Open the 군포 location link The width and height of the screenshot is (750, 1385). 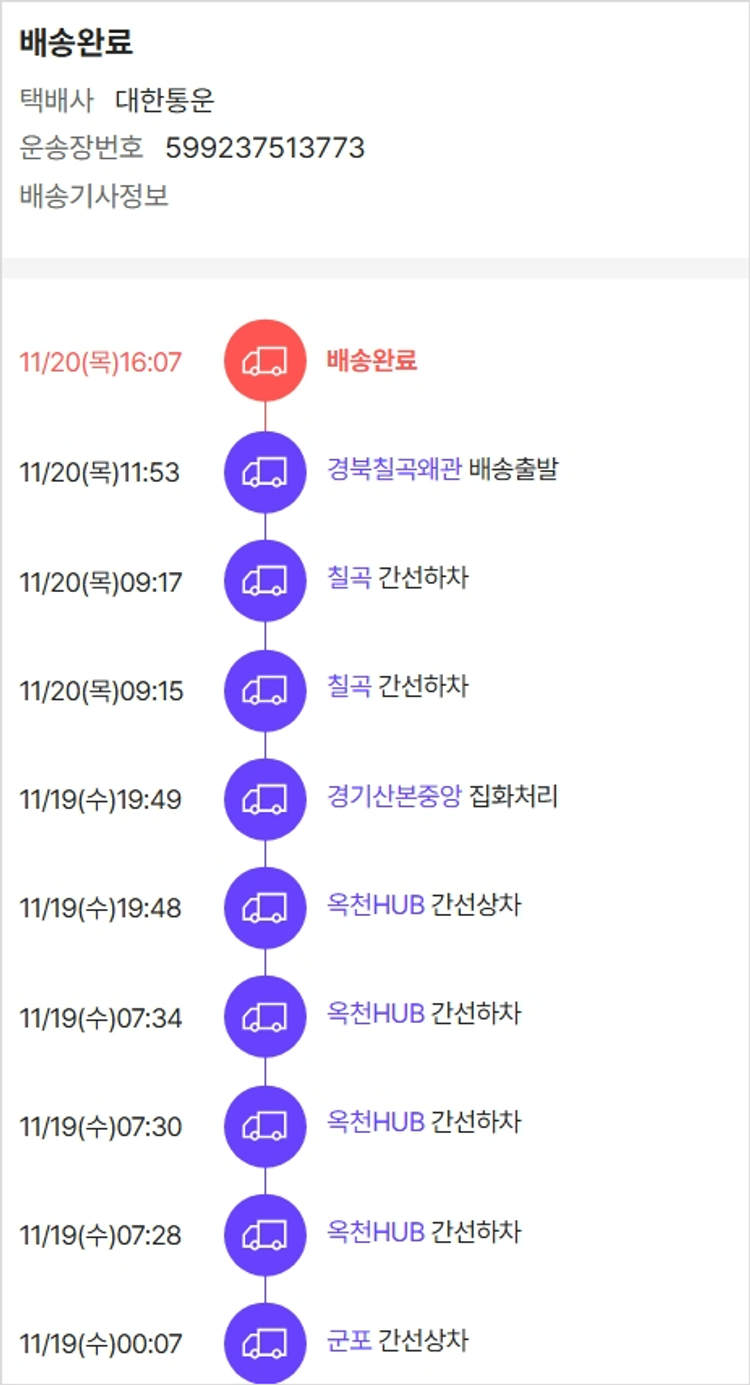(348, 1341)
